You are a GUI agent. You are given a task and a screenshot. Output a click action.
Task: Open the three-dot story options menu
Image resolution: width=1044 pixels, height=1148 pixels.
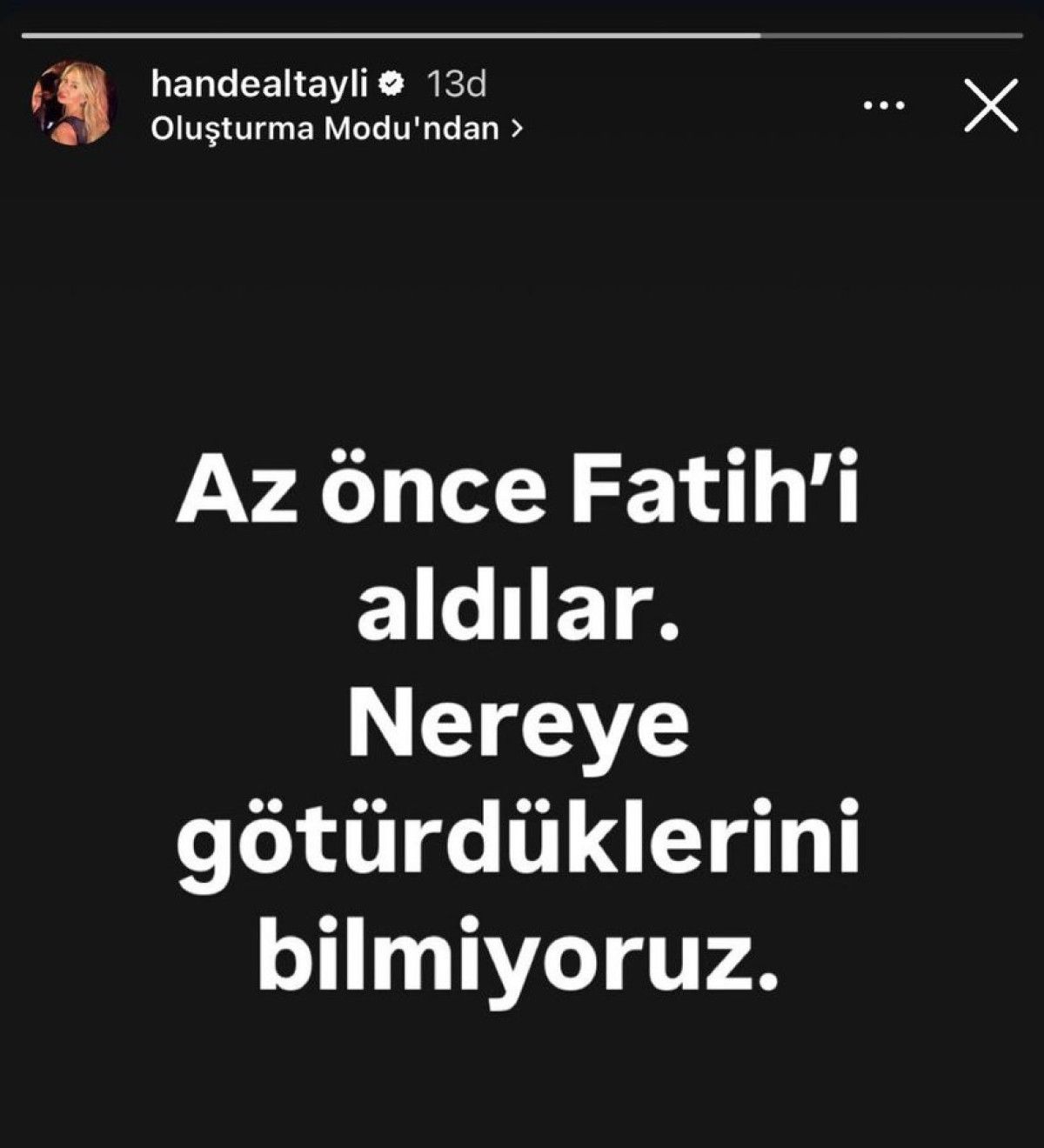click(x=883, y=105)
